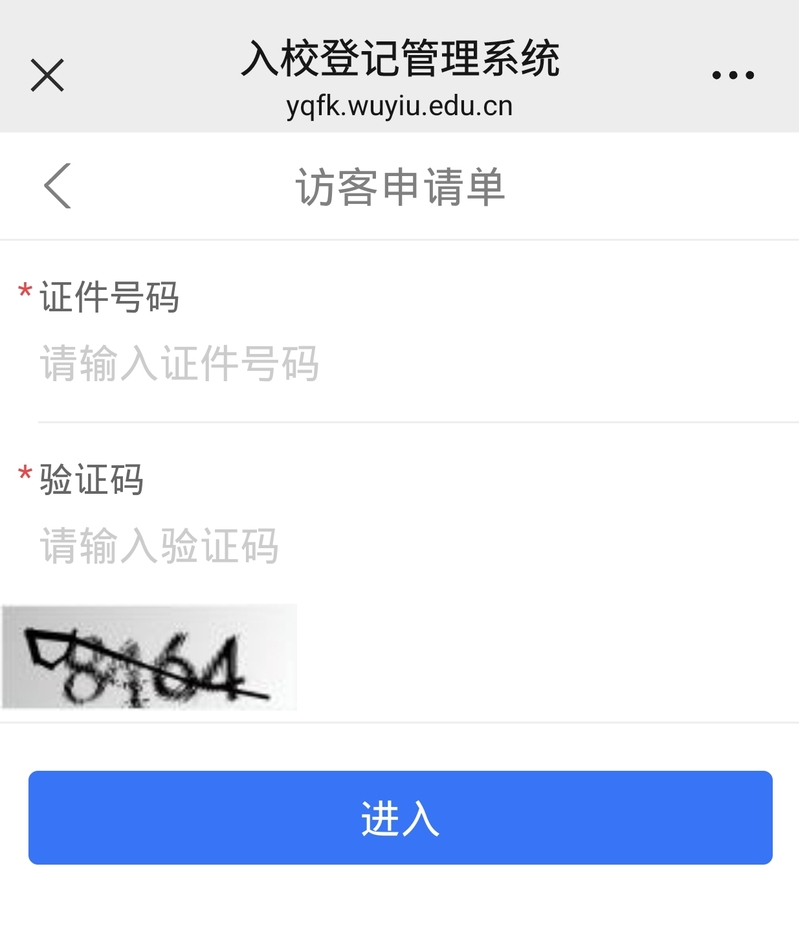
Task: Go back from 访客申请单
Action: [58, 186]
